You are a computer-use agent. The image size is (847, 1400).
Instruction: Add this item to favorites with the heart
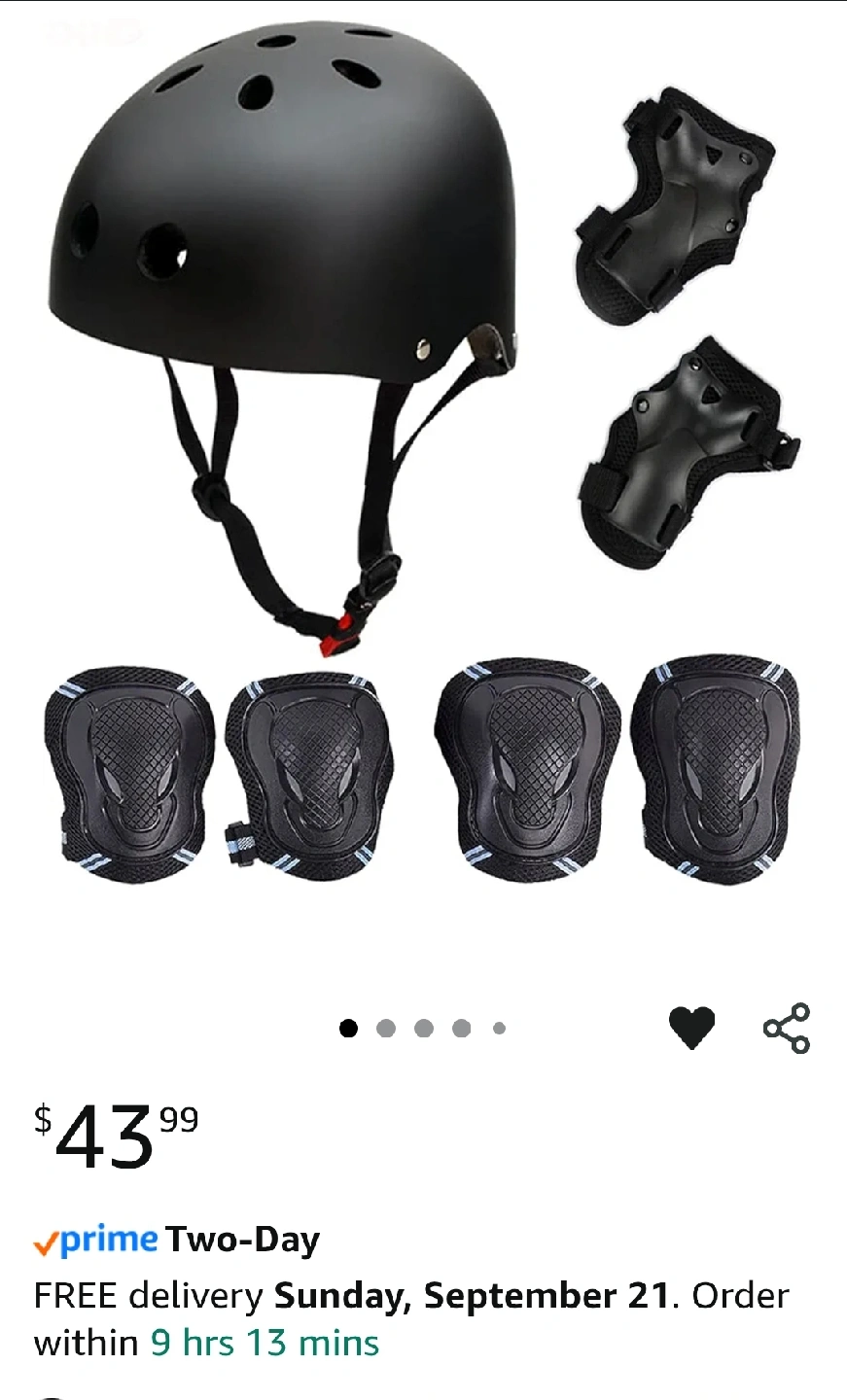pos(692,1028)
